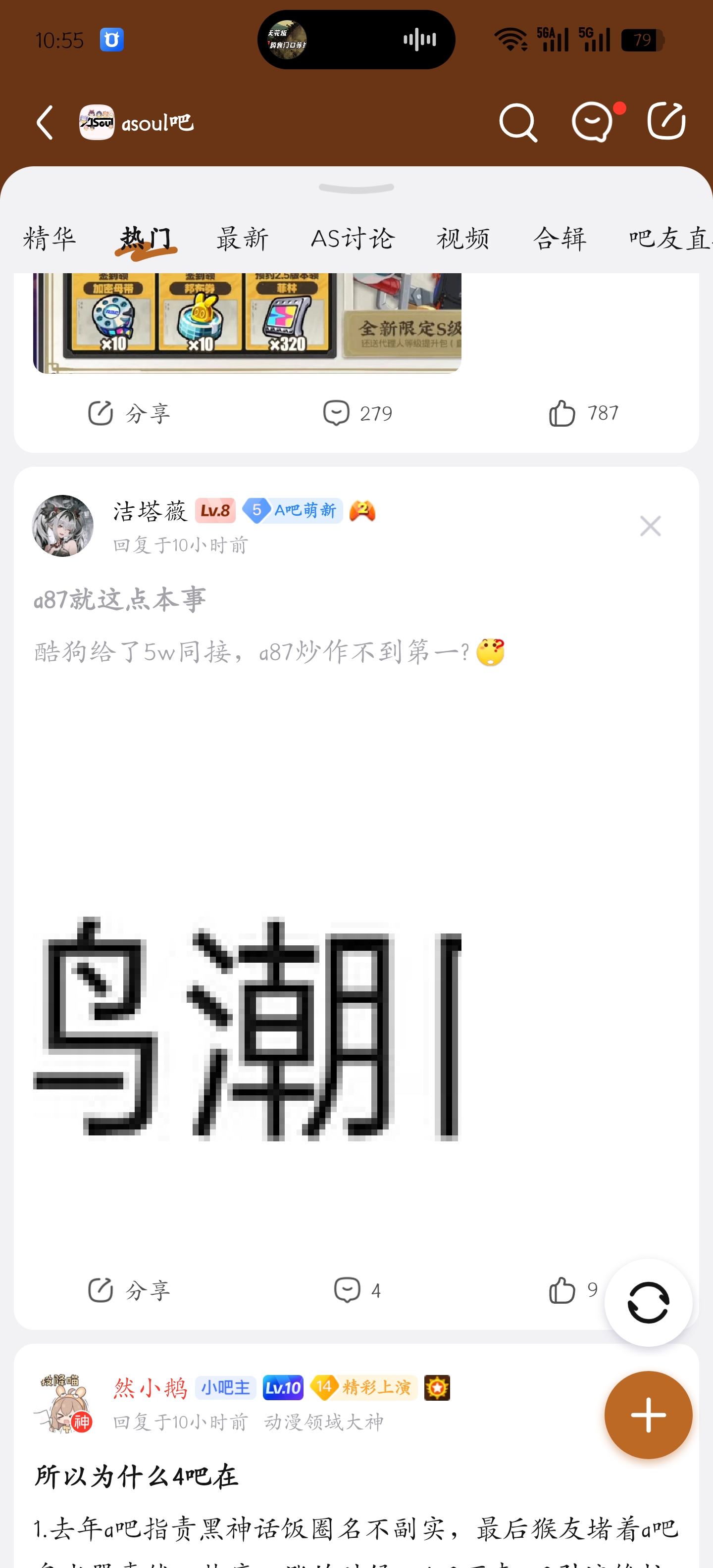Select the 视频 tab
Viewport: 713px width, 1568px height.
[x=463, y=238]
